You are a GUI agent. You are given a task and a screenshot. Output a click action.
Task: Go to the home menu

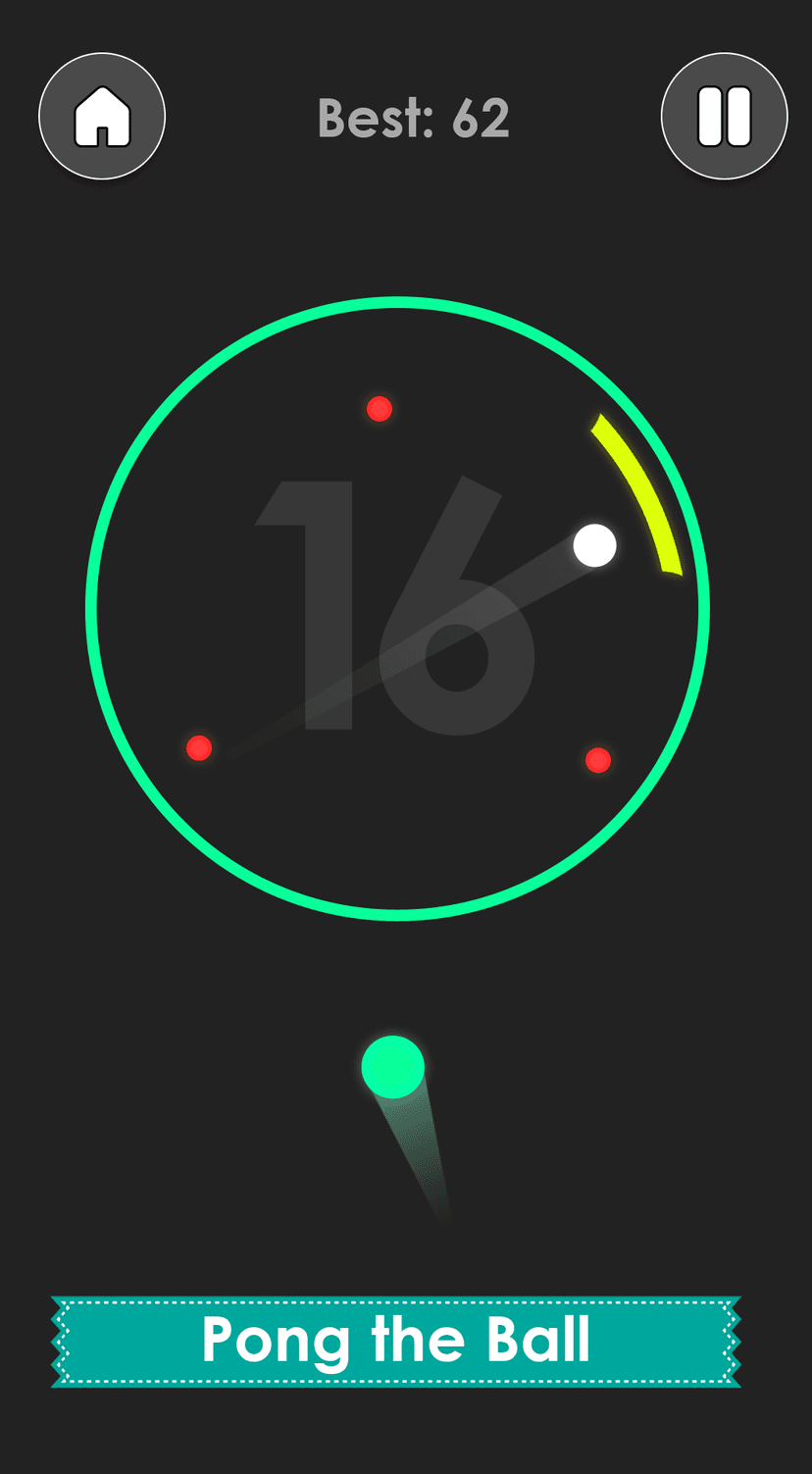[102, 117]
